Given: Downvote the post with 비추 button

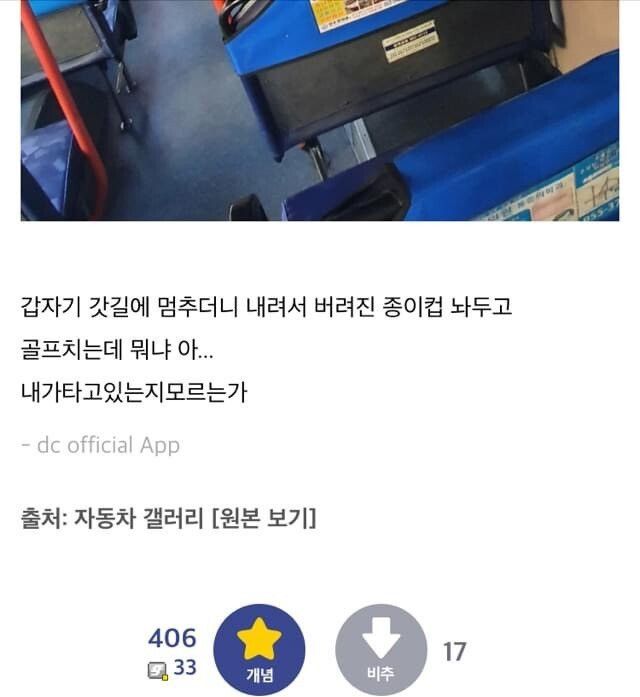Looking at the screenshot, I should point(380,649).
